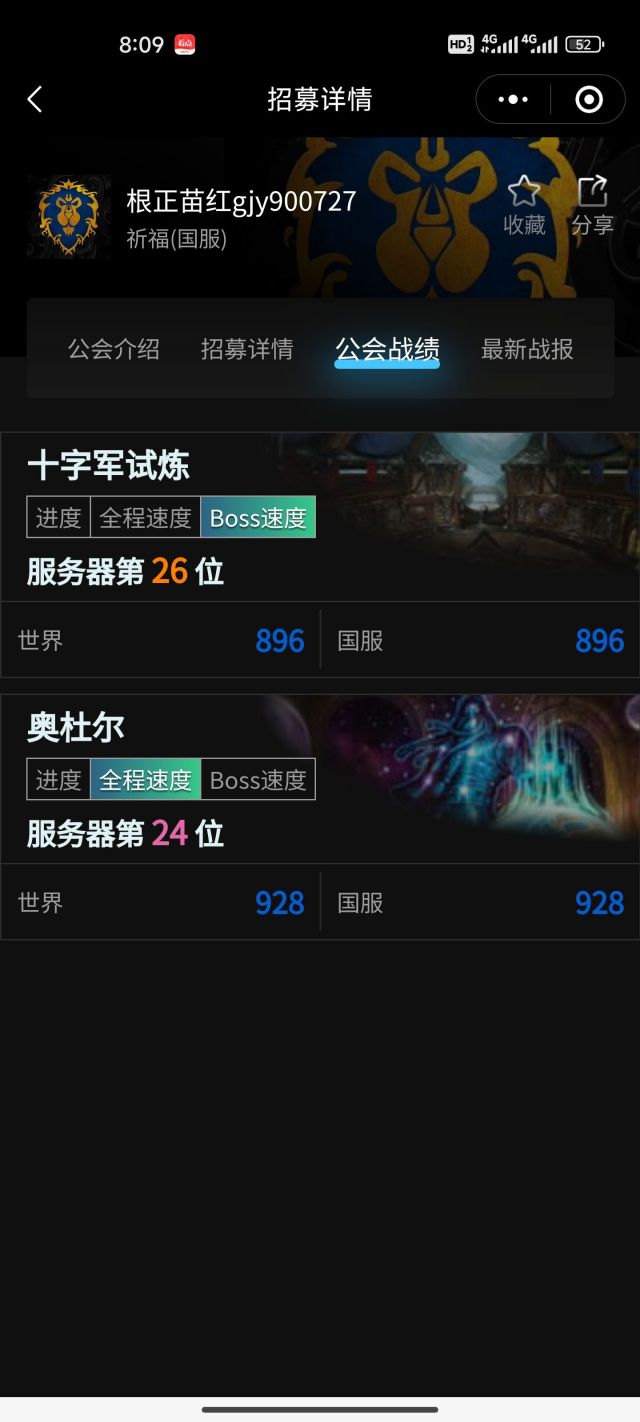Select Boss速度 under 十字军试炼

pos(258,517)
